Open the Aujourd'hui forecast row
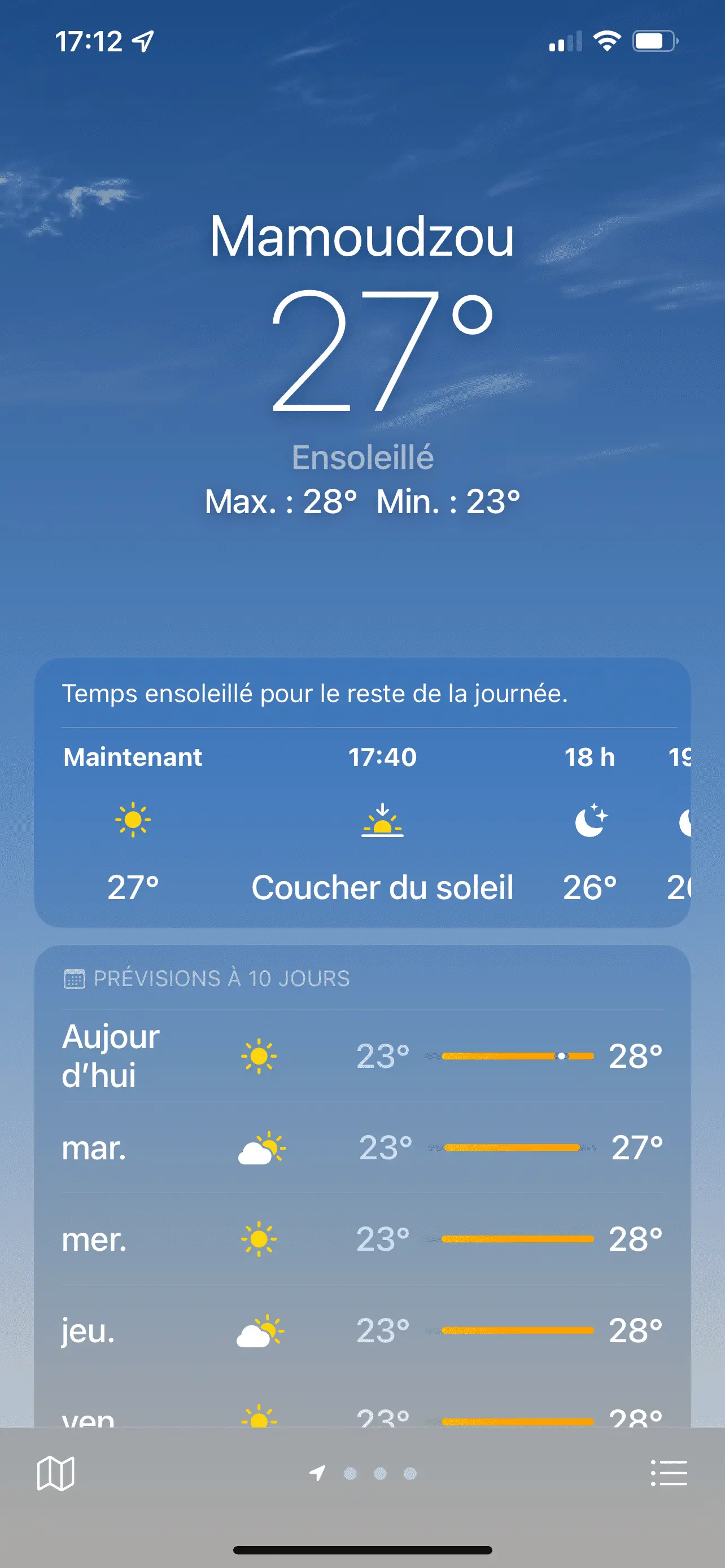The width and height of the screenshot is (725, 1568). tap(362, 1056)
